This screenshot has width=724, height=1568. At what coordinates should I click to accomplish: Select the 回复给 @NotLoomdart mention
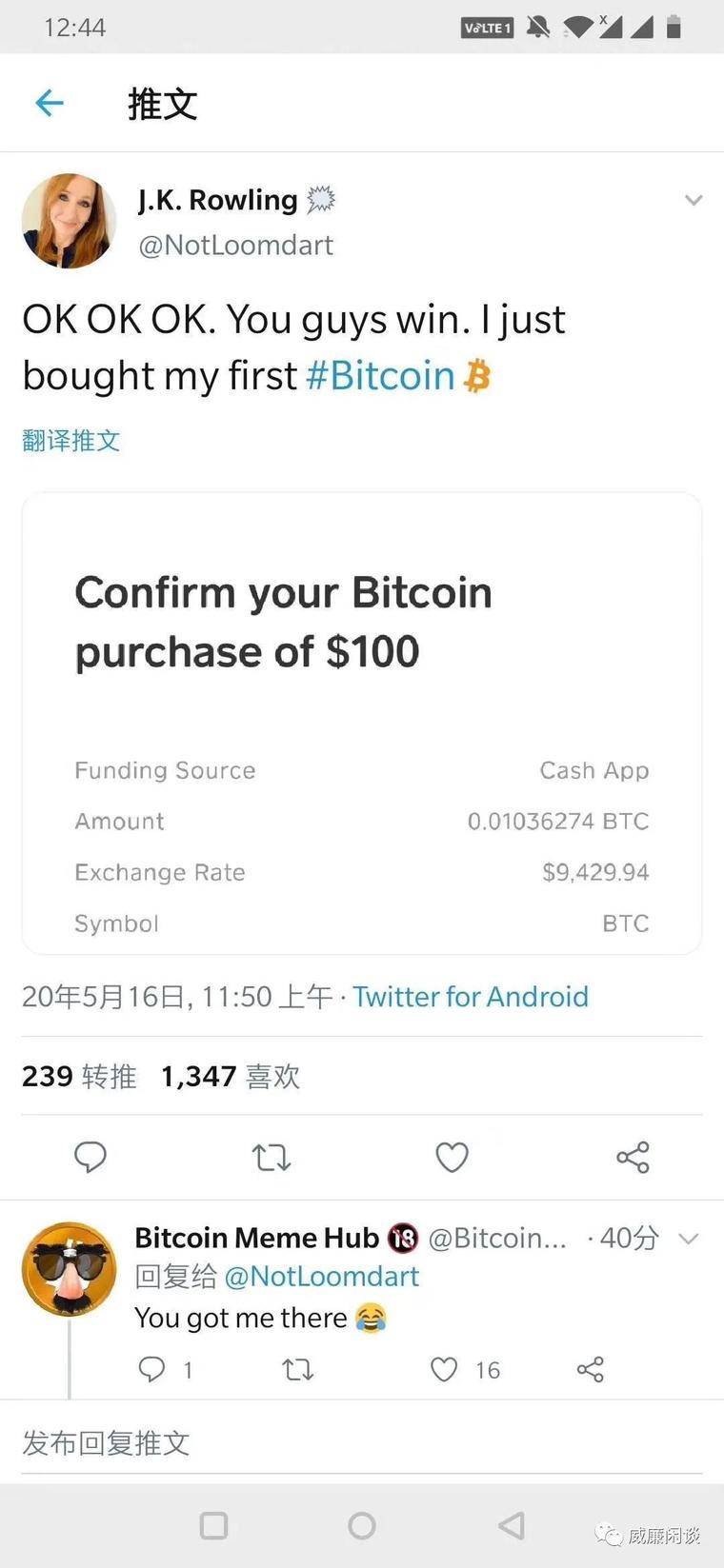click(x=276, y=1276)
